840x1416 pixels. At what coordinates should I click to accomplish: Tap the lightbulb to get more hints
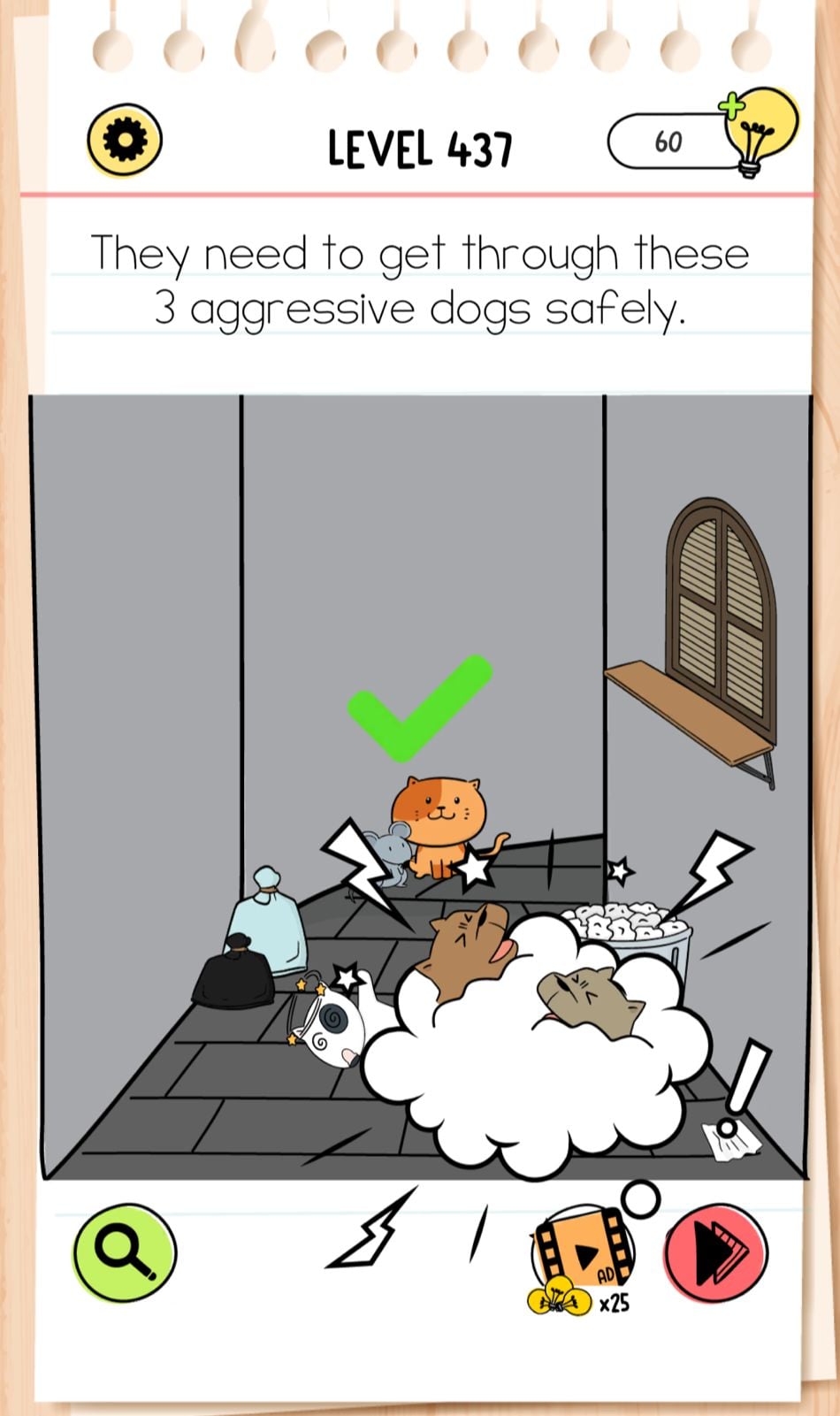pos(758,131)
